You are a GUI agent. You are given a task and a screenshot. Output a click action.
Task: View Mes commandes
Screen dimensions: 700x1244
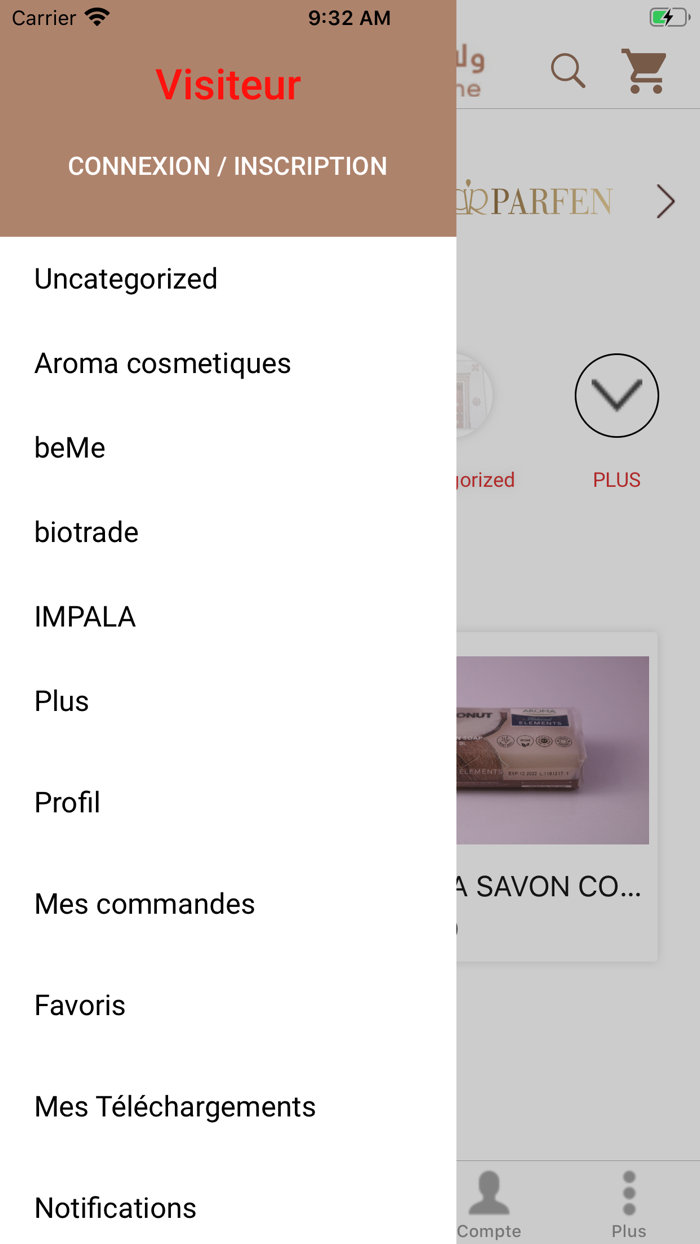click(145, 904)
